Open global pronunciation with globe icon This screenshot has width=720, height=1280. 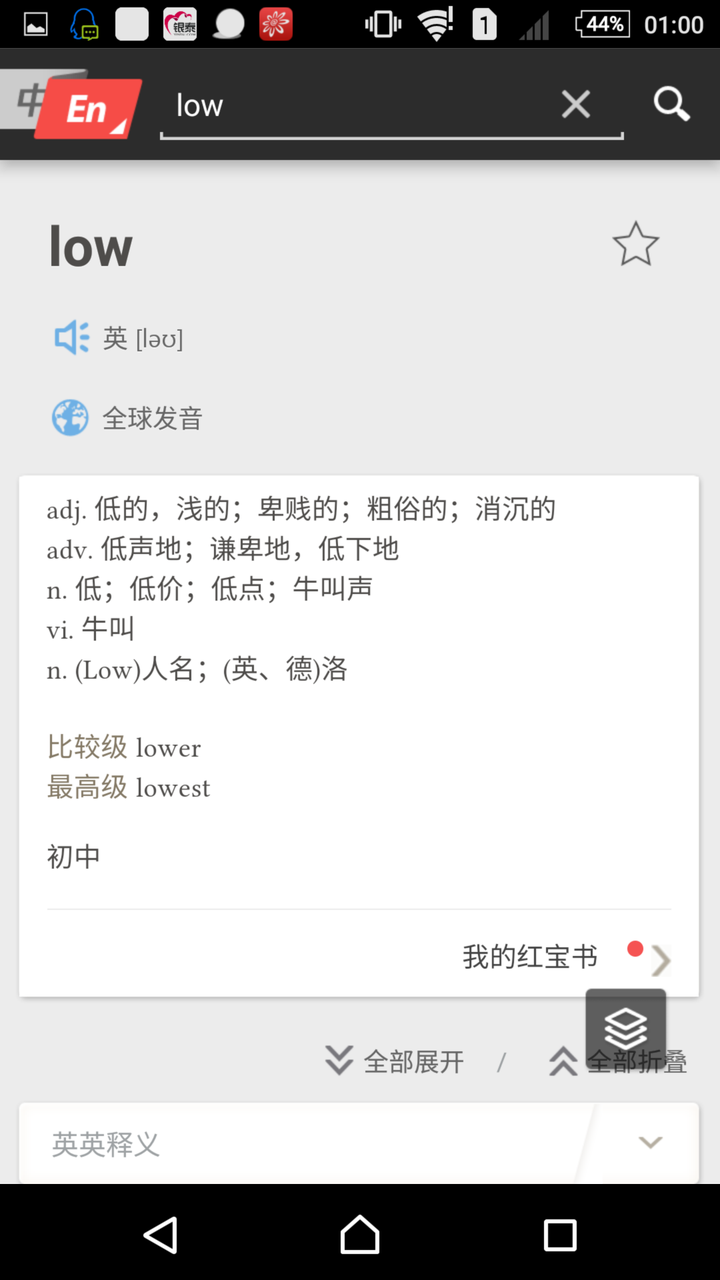pos(69,418)
